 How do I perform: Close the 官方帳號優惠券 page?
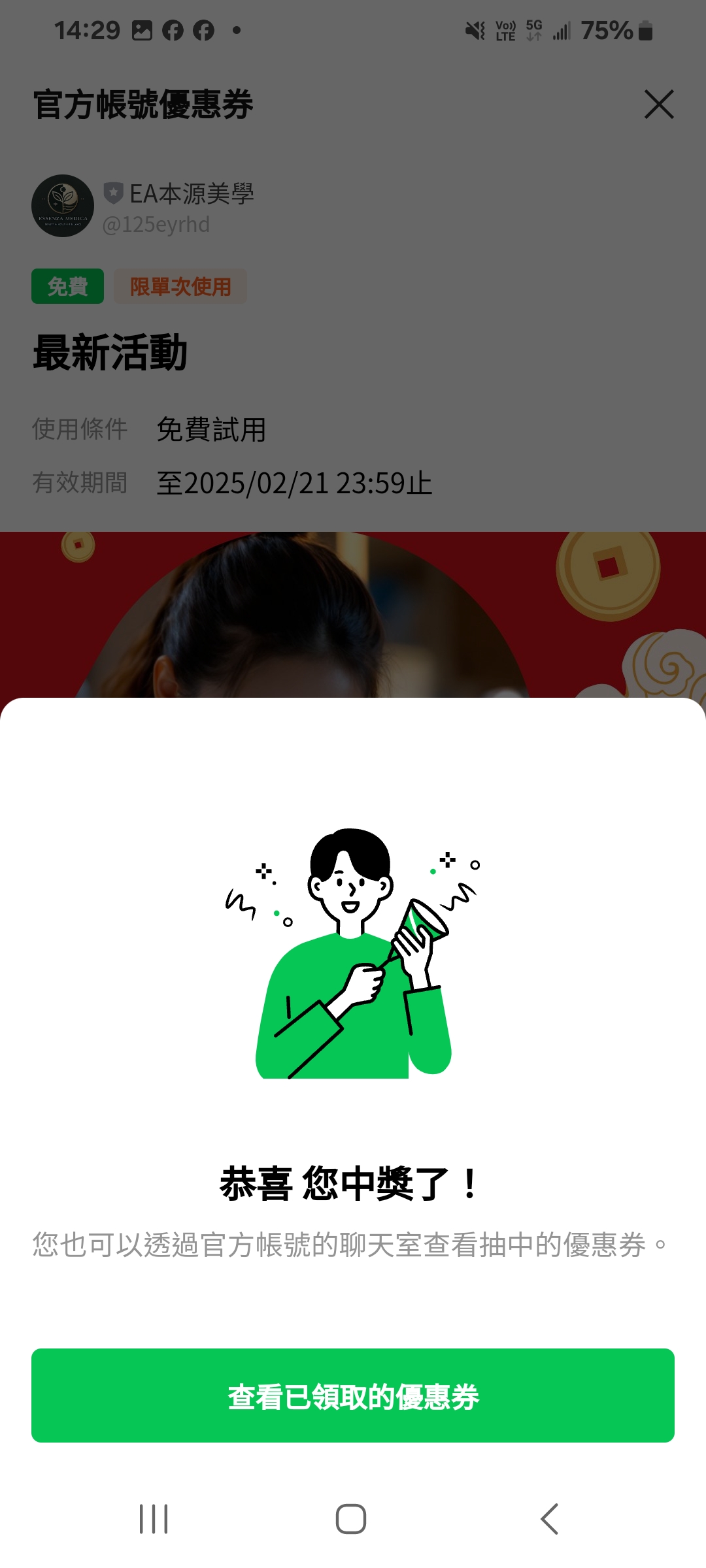658,105
